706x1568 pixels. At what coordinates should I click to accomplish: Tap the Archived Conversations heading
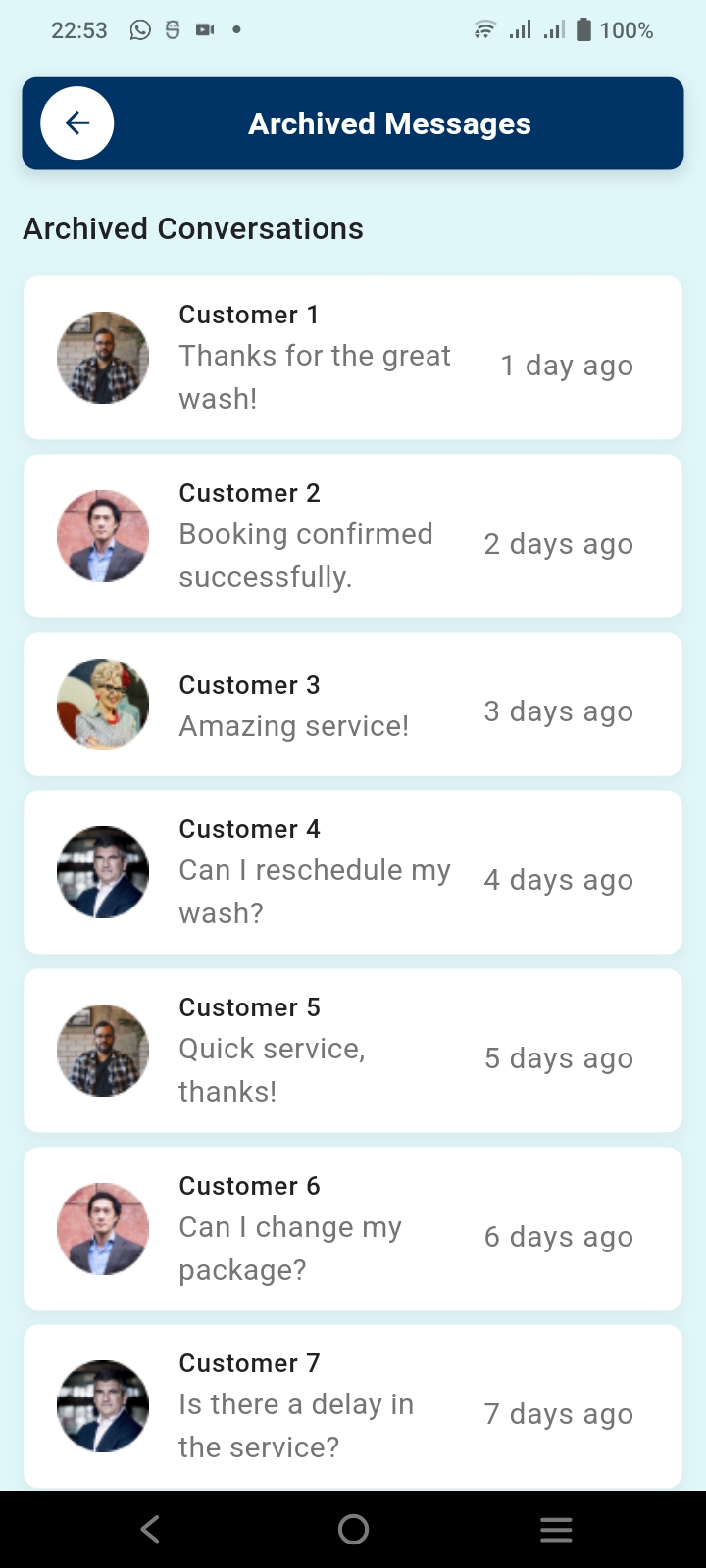tap(193, 228)
